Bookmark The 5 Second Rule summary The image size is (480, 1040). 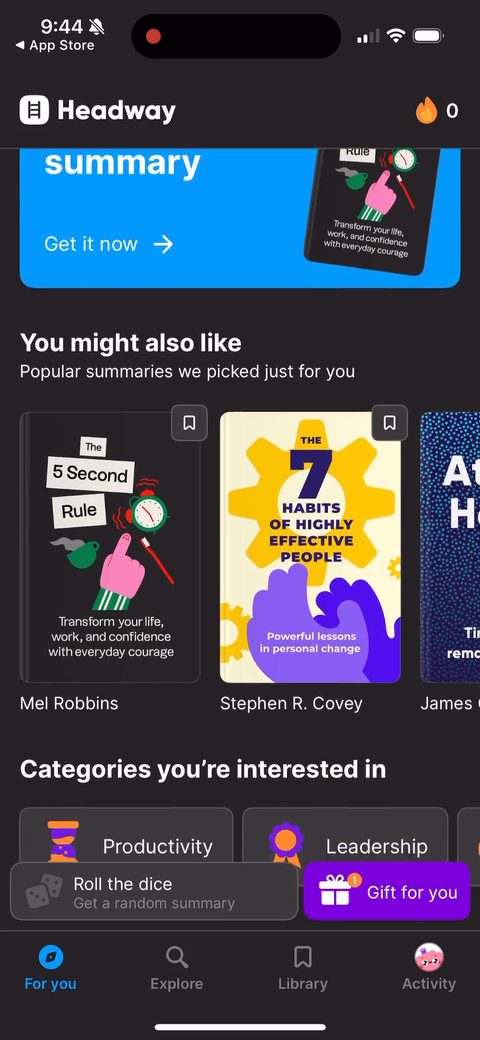click(189, 423)
